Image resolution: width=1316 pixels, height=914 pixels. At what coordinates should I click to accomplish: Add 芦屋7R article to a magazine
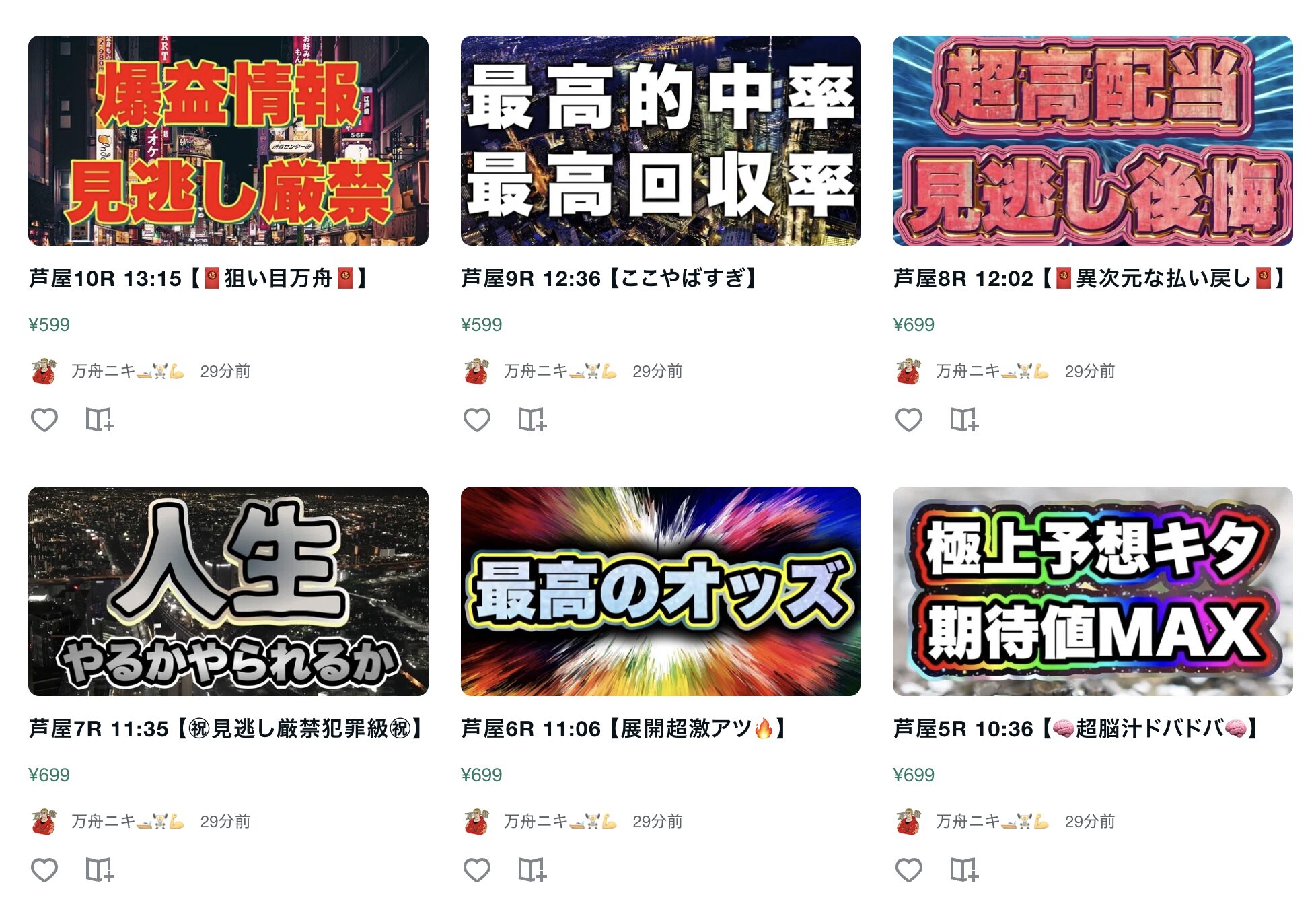[100, 870]
